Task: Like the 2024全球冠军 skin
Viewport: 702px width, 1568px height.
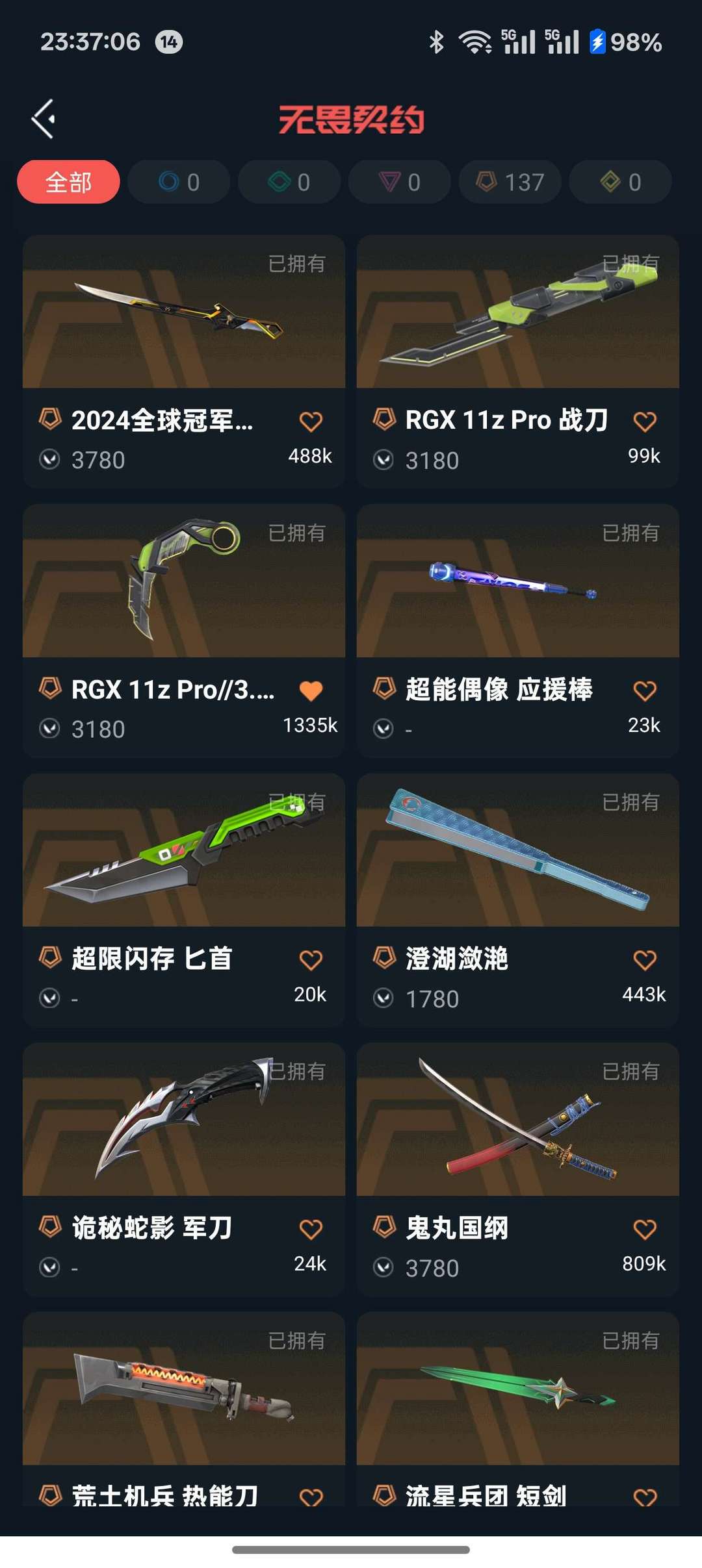Action: click(x=311, y=422)
